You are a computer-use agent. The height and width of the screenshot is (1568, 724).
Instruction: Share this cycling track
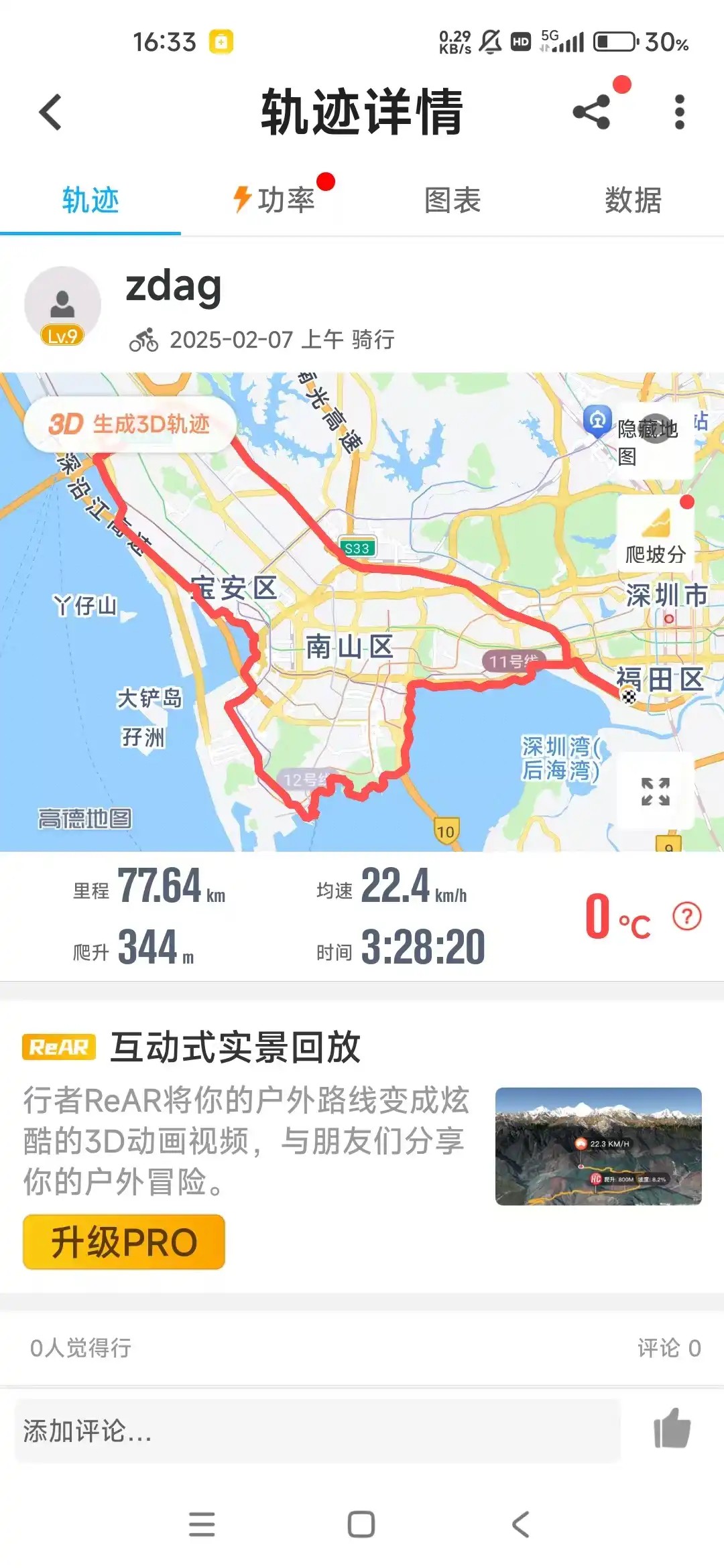[591, 112]
